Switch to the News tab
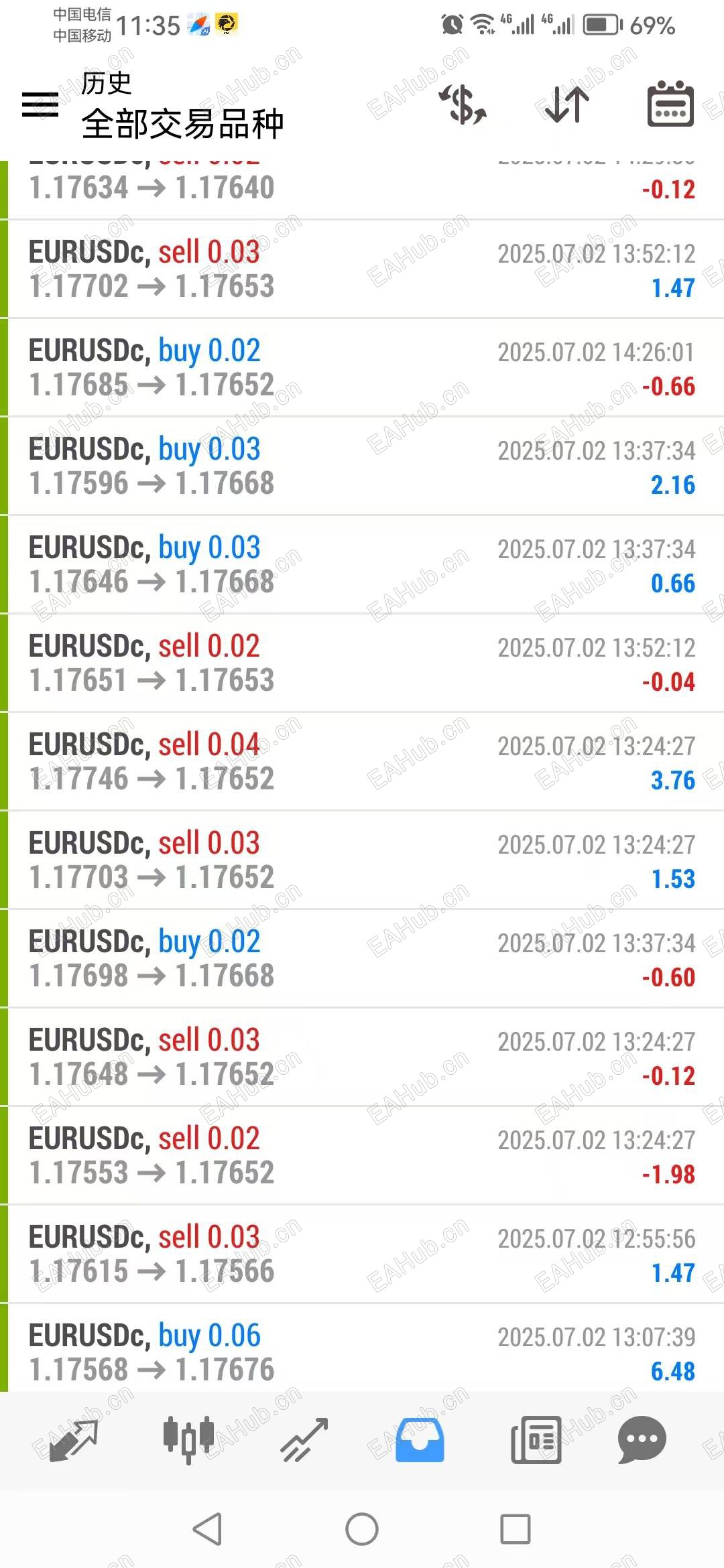This screenshot has width=724, height=1568. tap(536, 1439)
